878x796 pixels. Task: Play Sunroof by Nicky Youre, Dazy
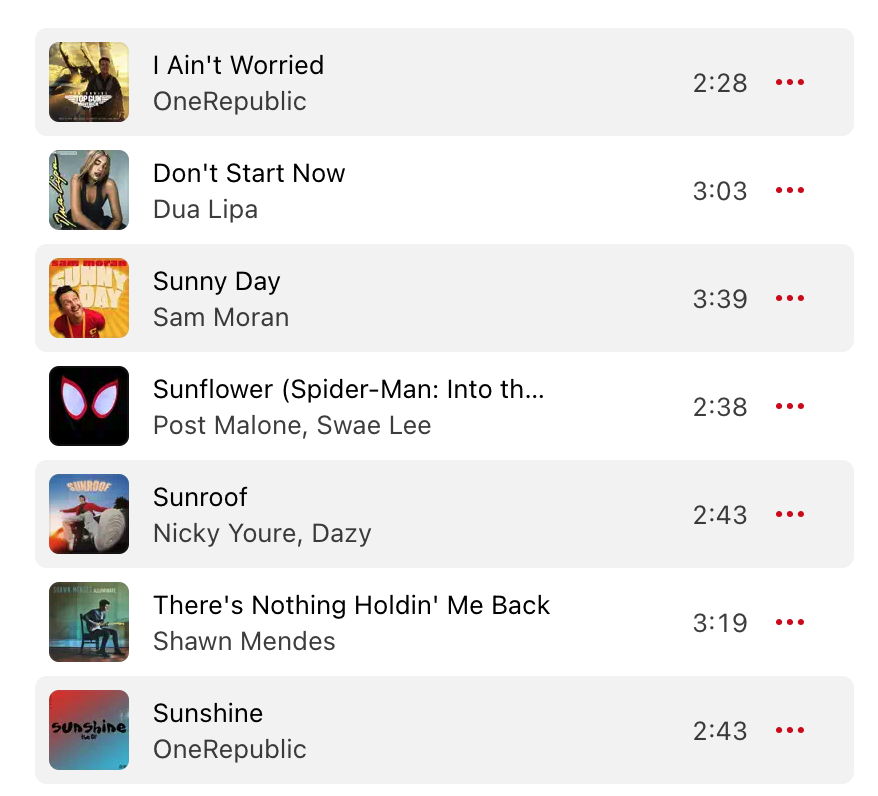[89, 514]
